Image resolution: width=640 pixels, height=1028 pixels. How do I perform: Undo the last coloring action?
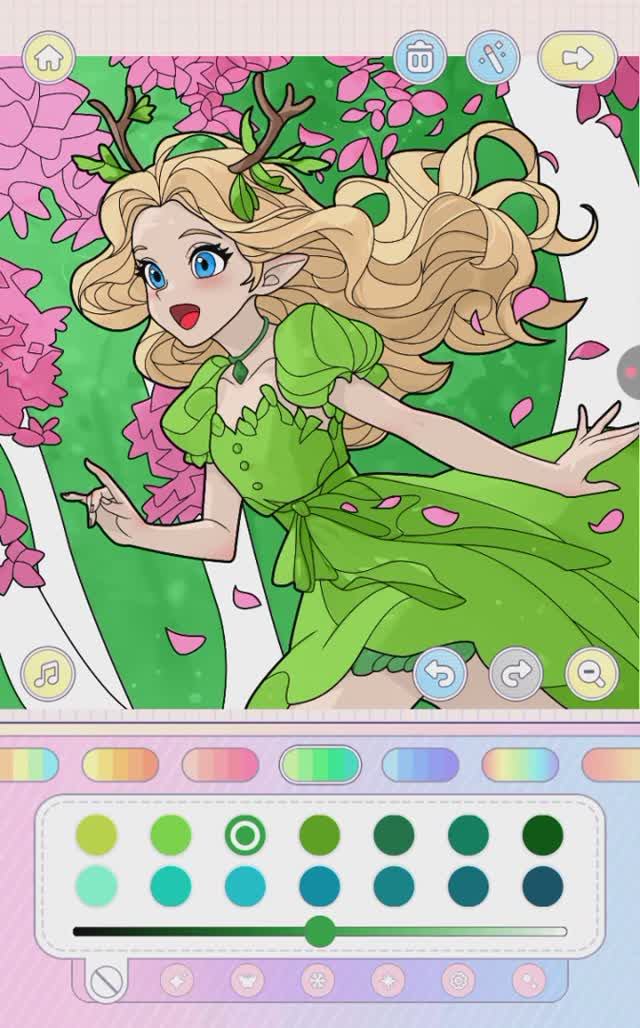click(x=441, y=674)
